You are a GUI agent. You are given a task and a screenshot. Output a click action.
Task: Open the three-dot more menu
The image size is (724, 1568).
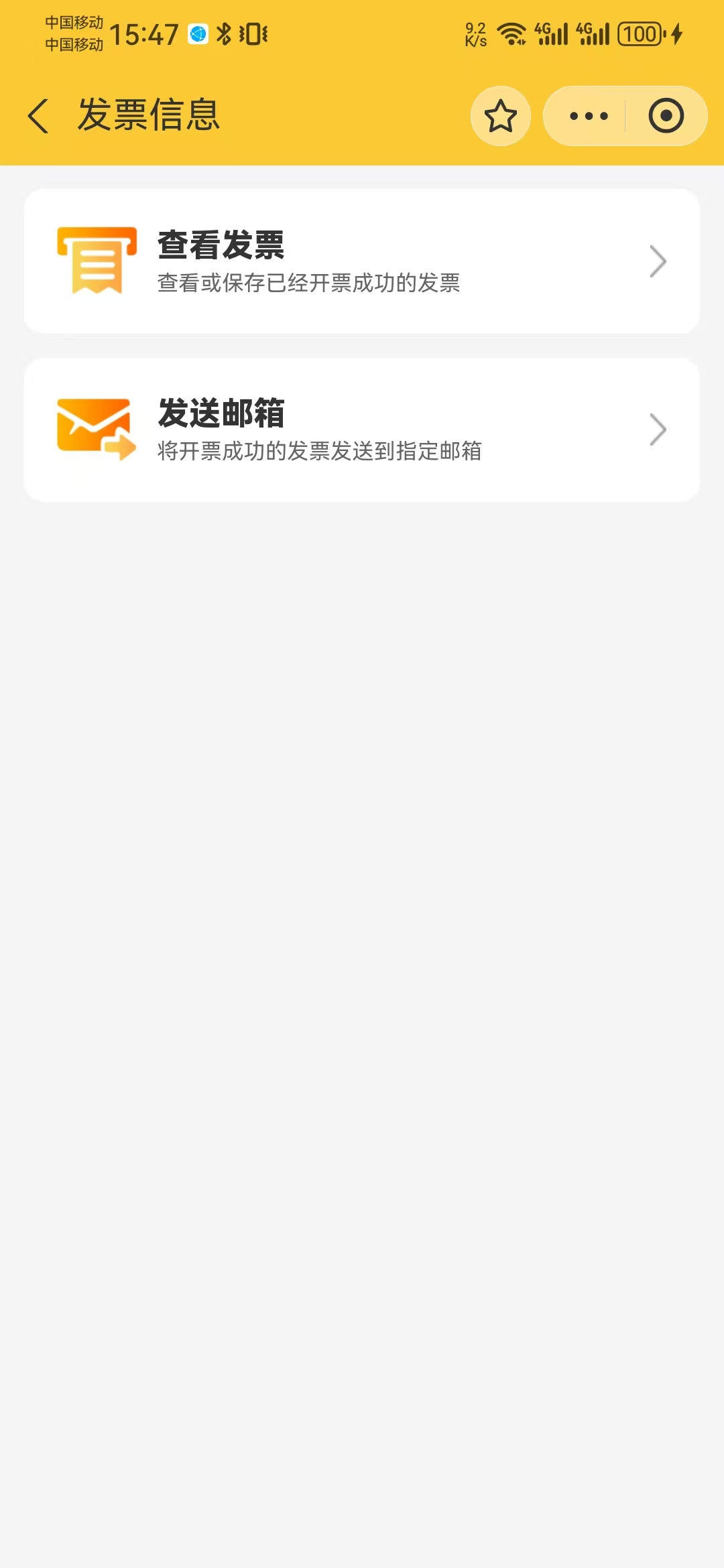[x=588, y=116]
